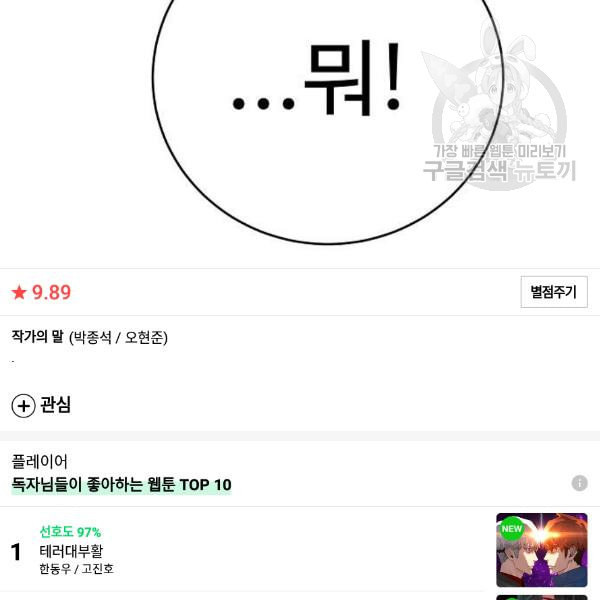Add this webtoon to 관심
This screenshot has width=600, height=600.
click(41, 405)
